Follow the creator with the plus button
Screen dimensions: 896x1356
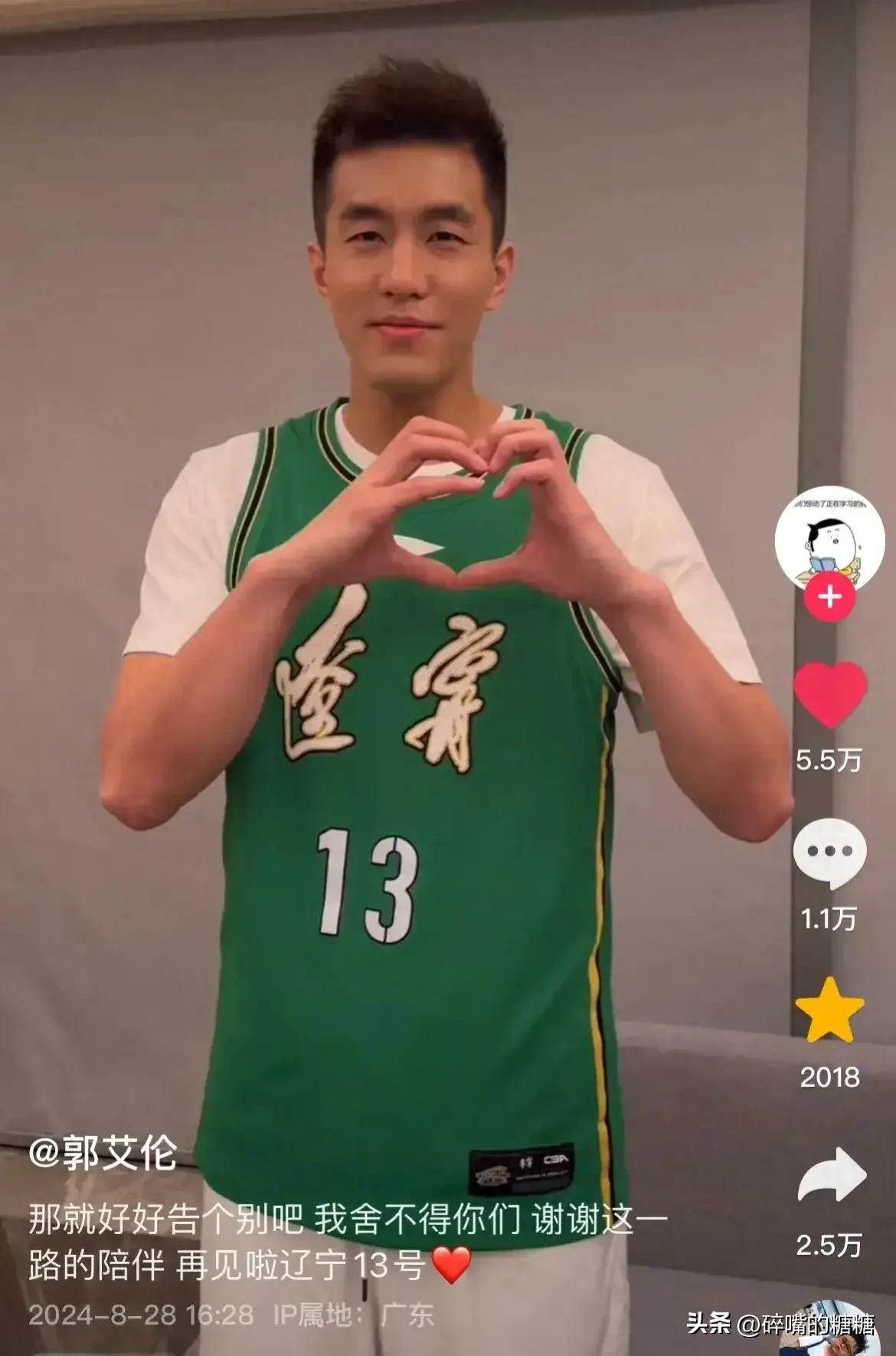click(830, 596)
